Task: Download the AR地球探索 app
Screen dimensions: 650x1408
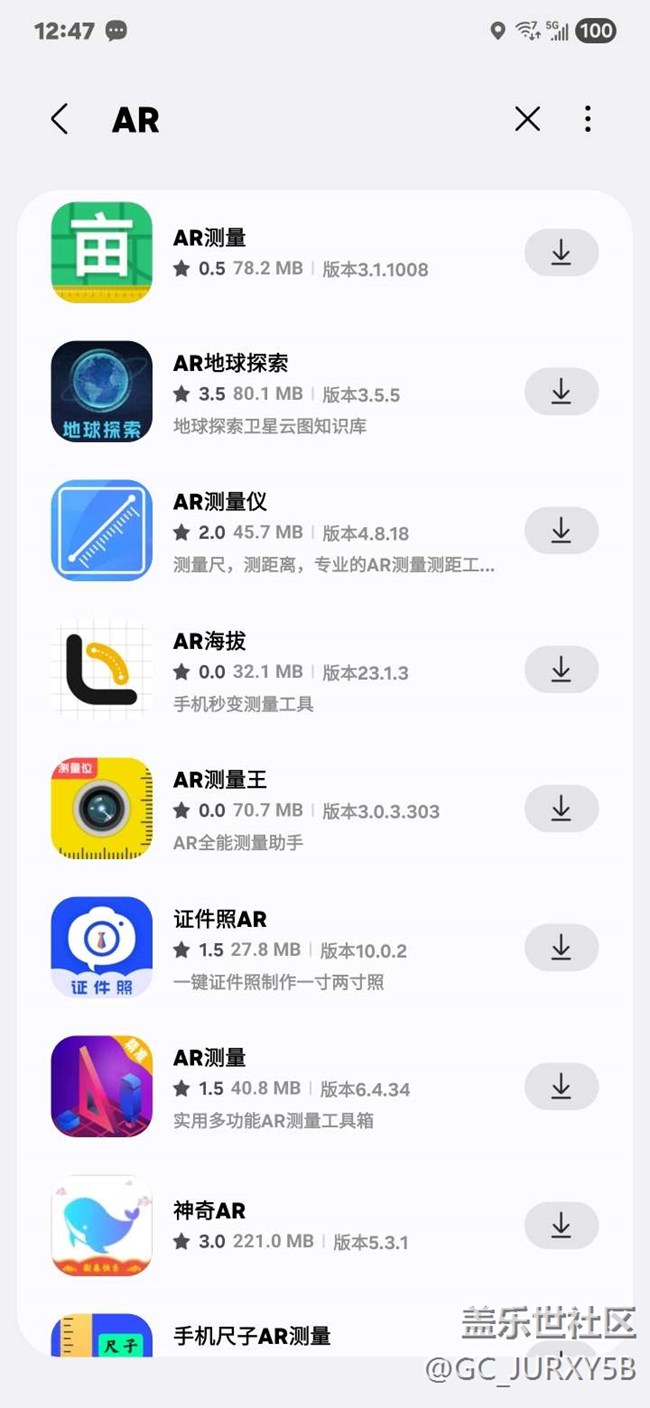Action: pyautogui.click(x=561, y=392)
